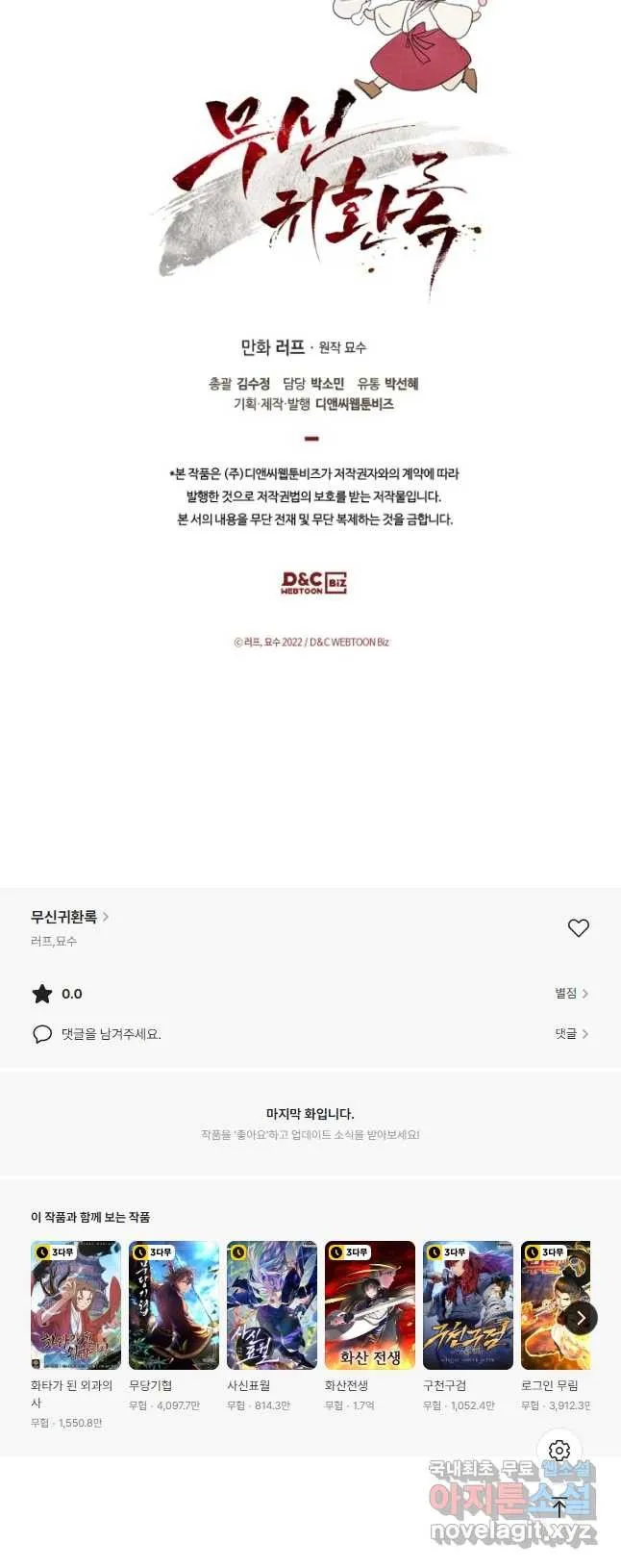This screenshot has height=1568, width=621.
Task: Like this series with the heart icon
Action: point(578,927)
